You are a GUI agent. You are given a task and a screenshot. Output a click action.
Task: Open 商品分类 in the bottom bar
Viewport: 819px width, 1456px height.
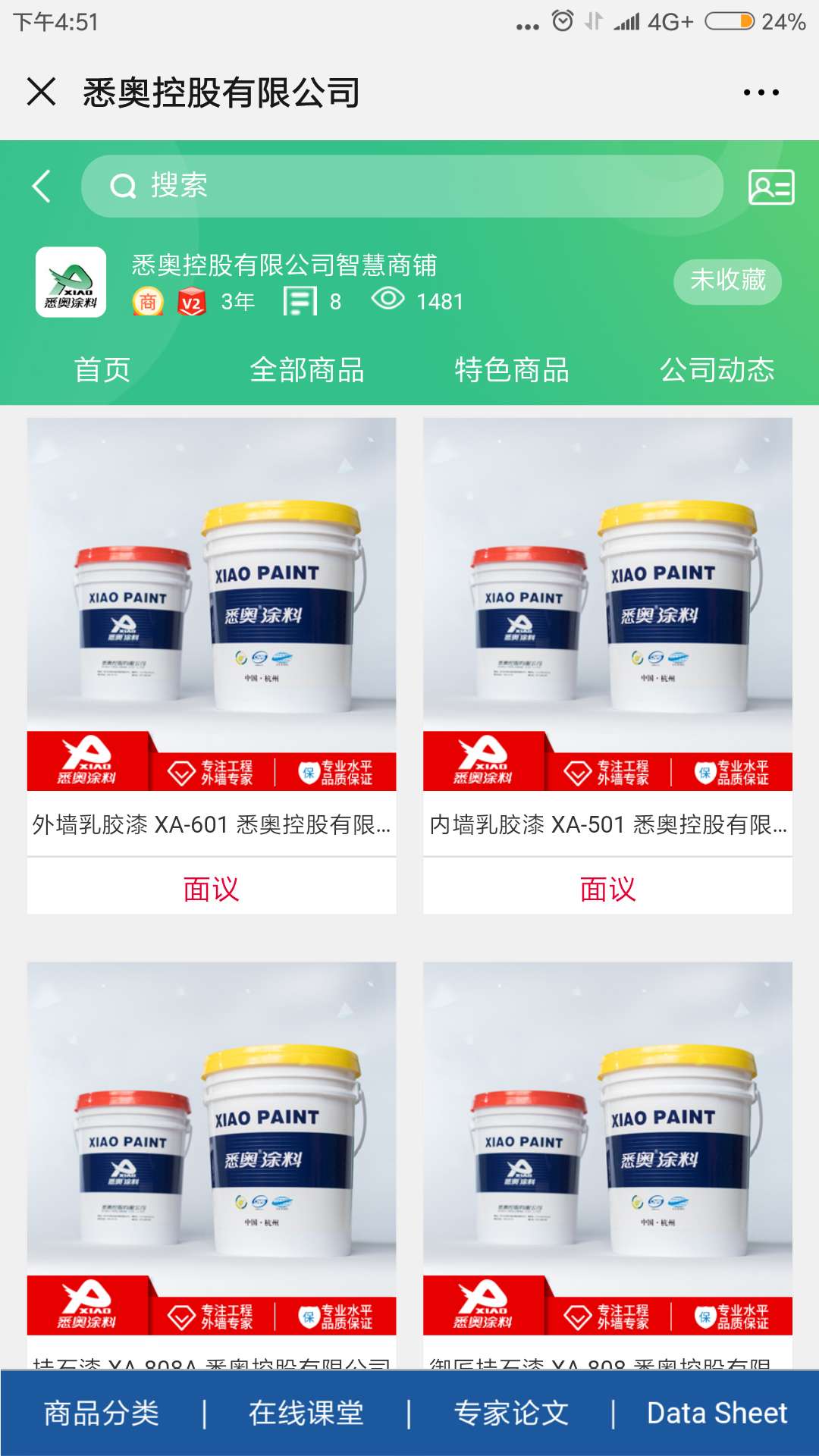tap(102, 1414)
